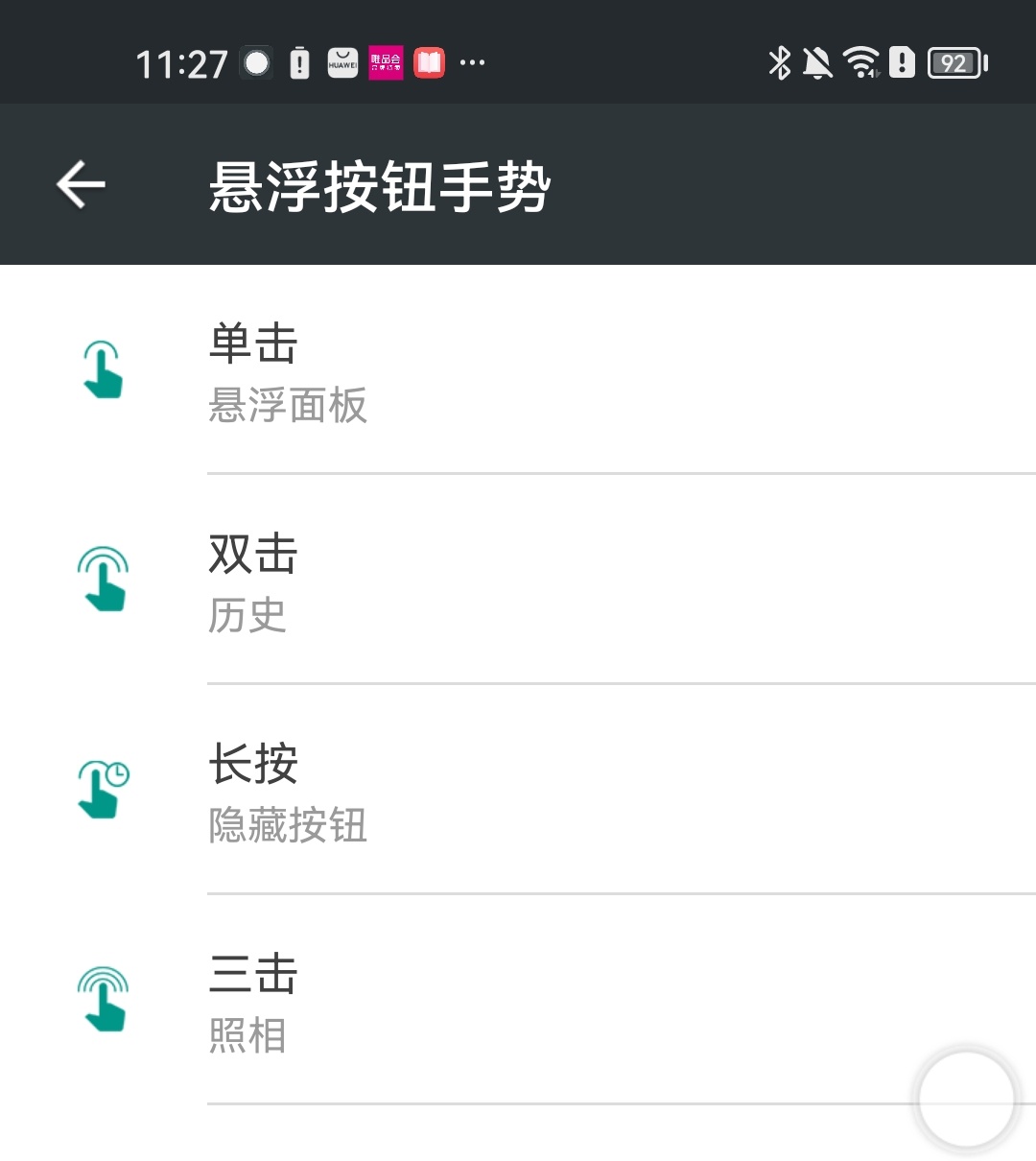Viewport: 1036px width, 1161px height.
Task: Tap the Wi-Fi icon in status bar
Action: [x=861, y=61]
